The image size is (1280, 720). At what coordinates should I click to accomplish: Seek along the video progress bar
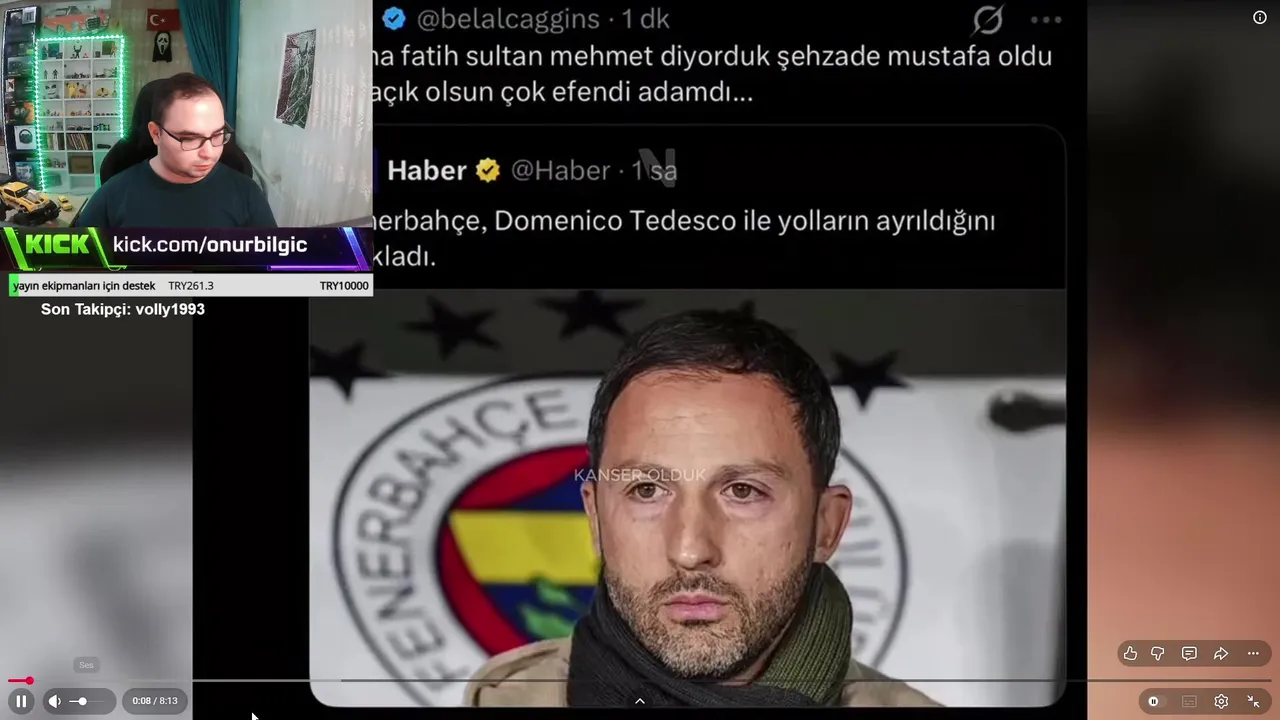point(640,681)
